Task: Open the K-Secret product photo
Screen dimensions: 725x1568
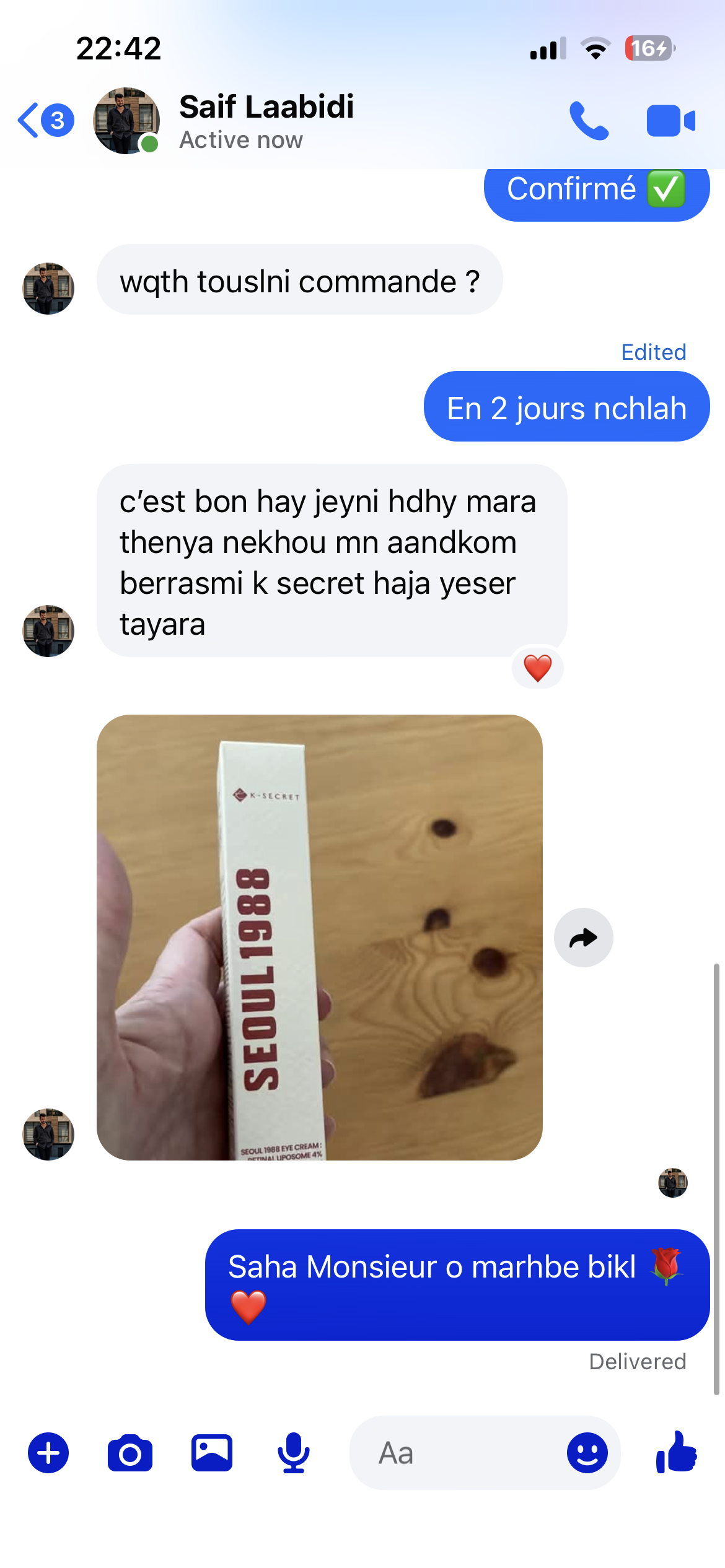Action: click(320, 937)
